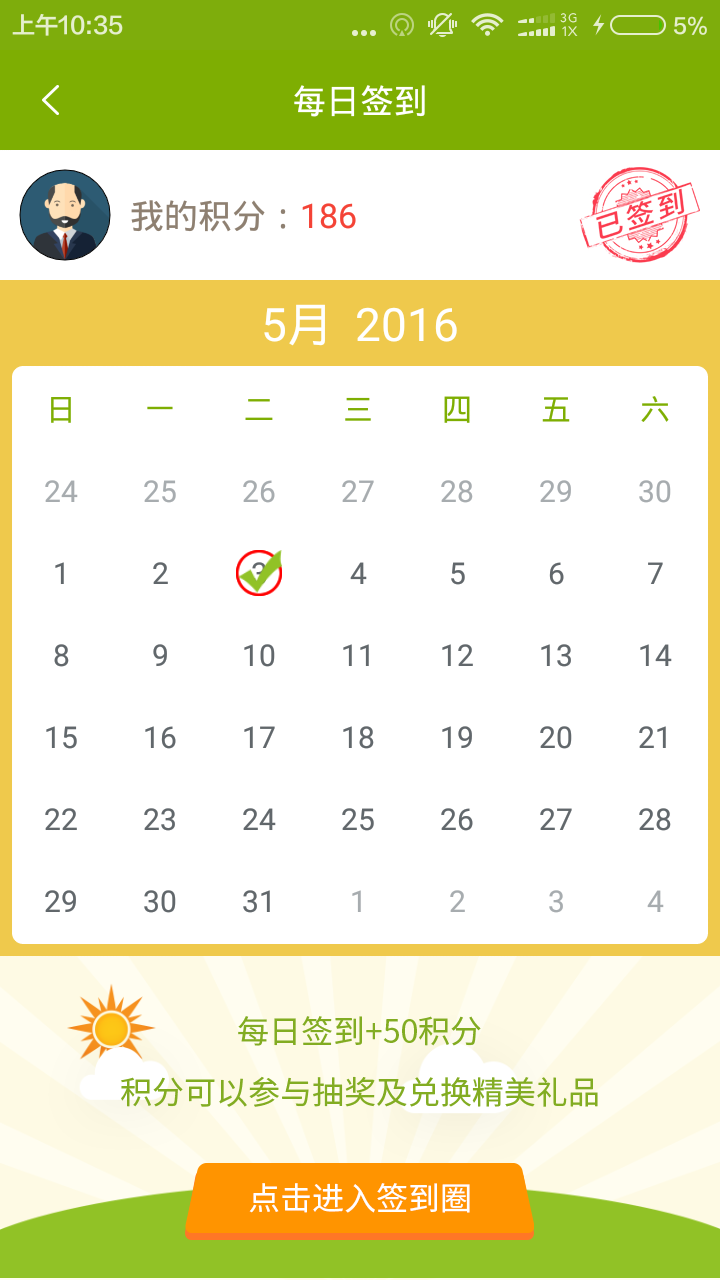Select the checked-in date May 3
Image resolution: width=720 pixels, height=1280 pixels.
(259, 573)
